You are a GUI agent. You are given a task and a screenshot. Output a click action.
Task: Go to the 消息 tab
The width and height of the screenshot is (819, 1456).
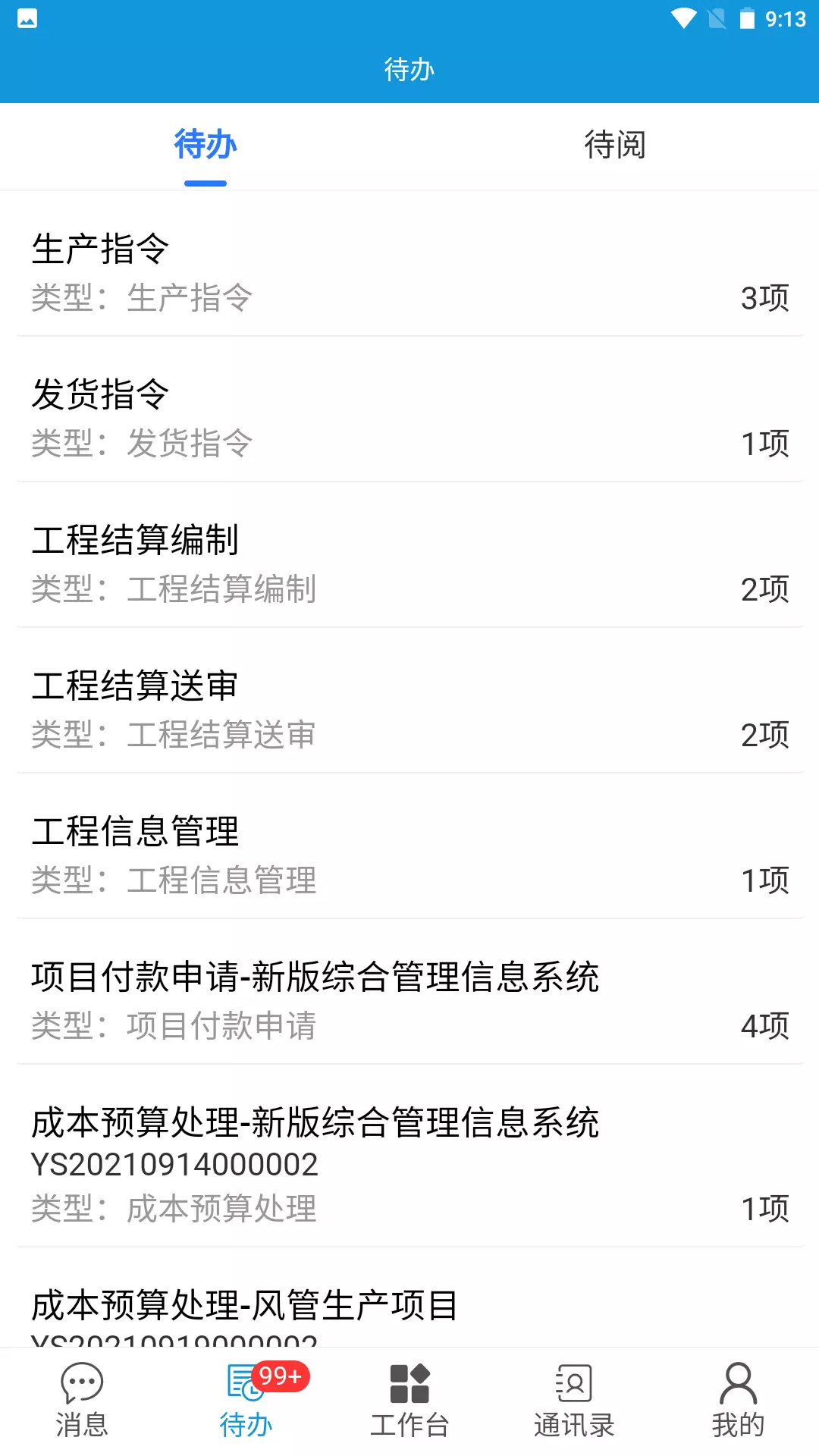pyautogui.click(x=82, y=1401)
